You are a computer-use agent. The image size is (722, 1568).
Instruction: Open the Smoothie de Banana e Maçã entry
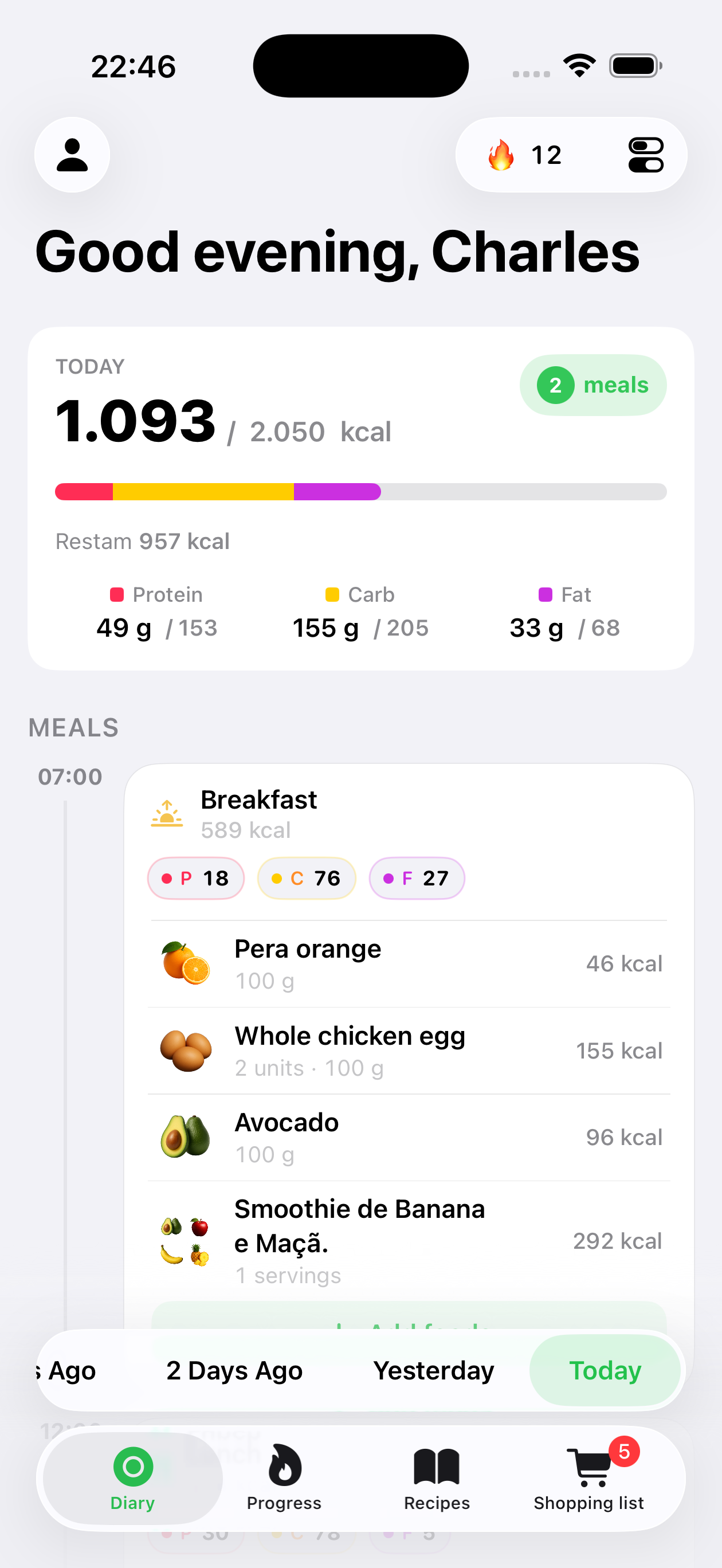click(x=409, y=1241)
